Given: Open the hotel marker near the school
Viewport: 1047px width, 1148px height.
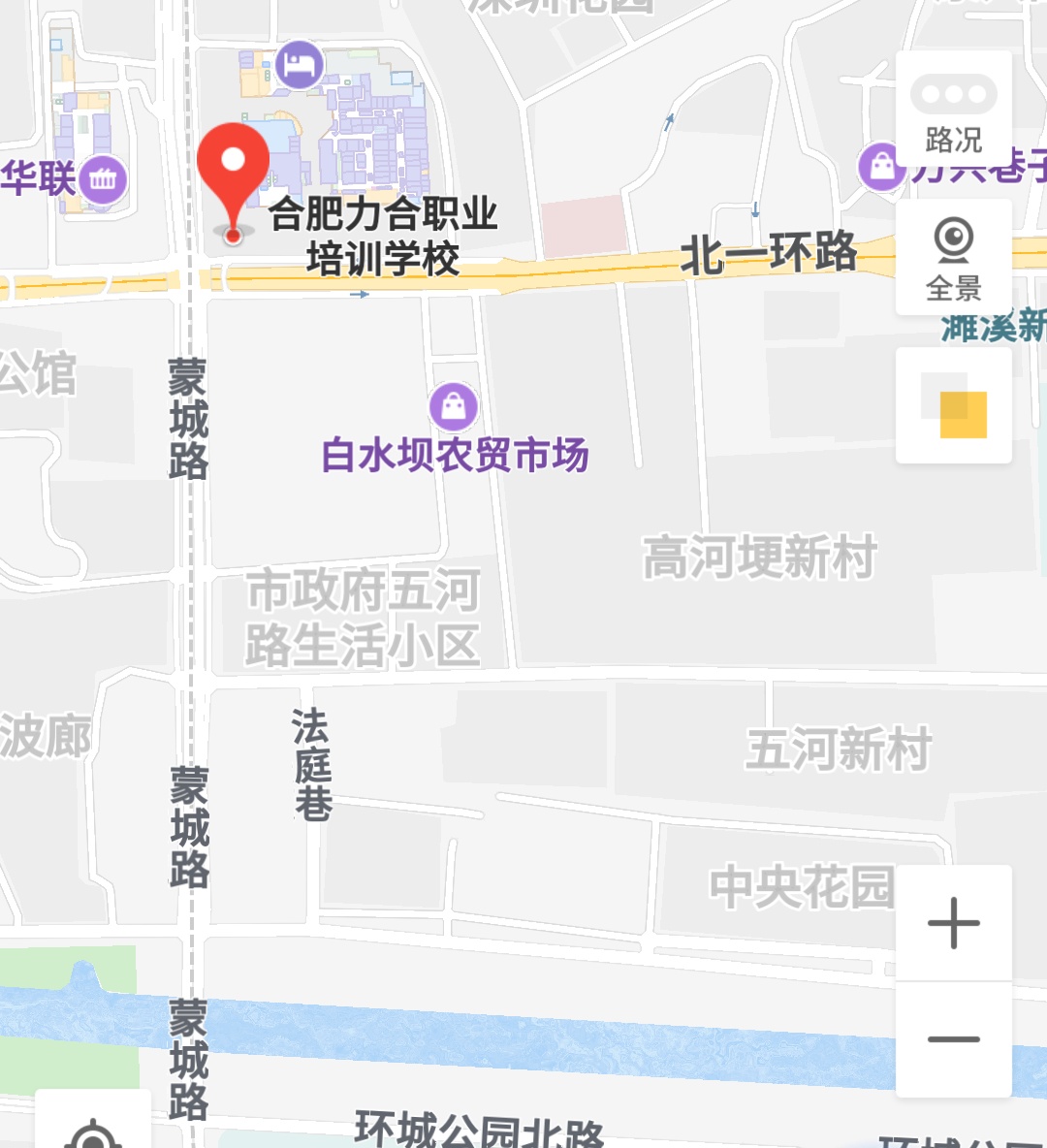Looking at the screenshot, I should click(x=300, y=66).
